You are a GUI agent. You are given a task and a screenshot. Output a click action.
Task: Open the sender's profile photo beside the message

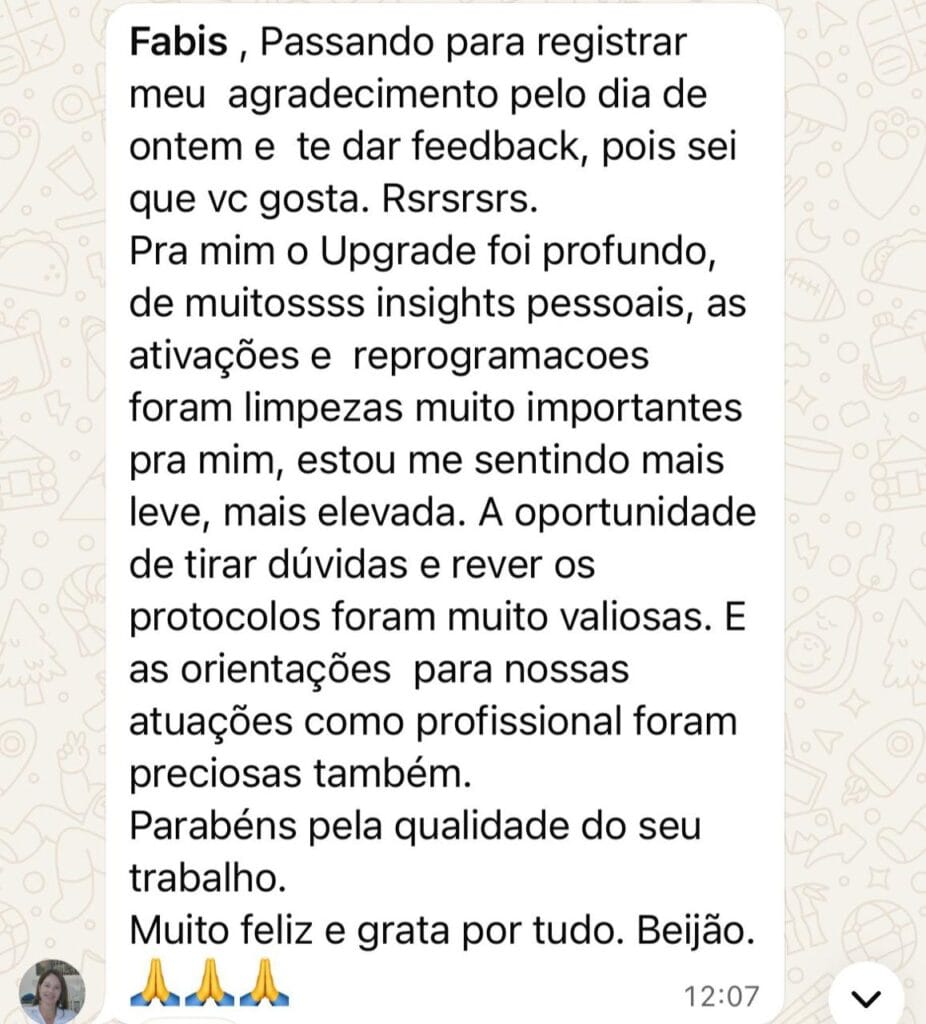click(x=52, y=991)
